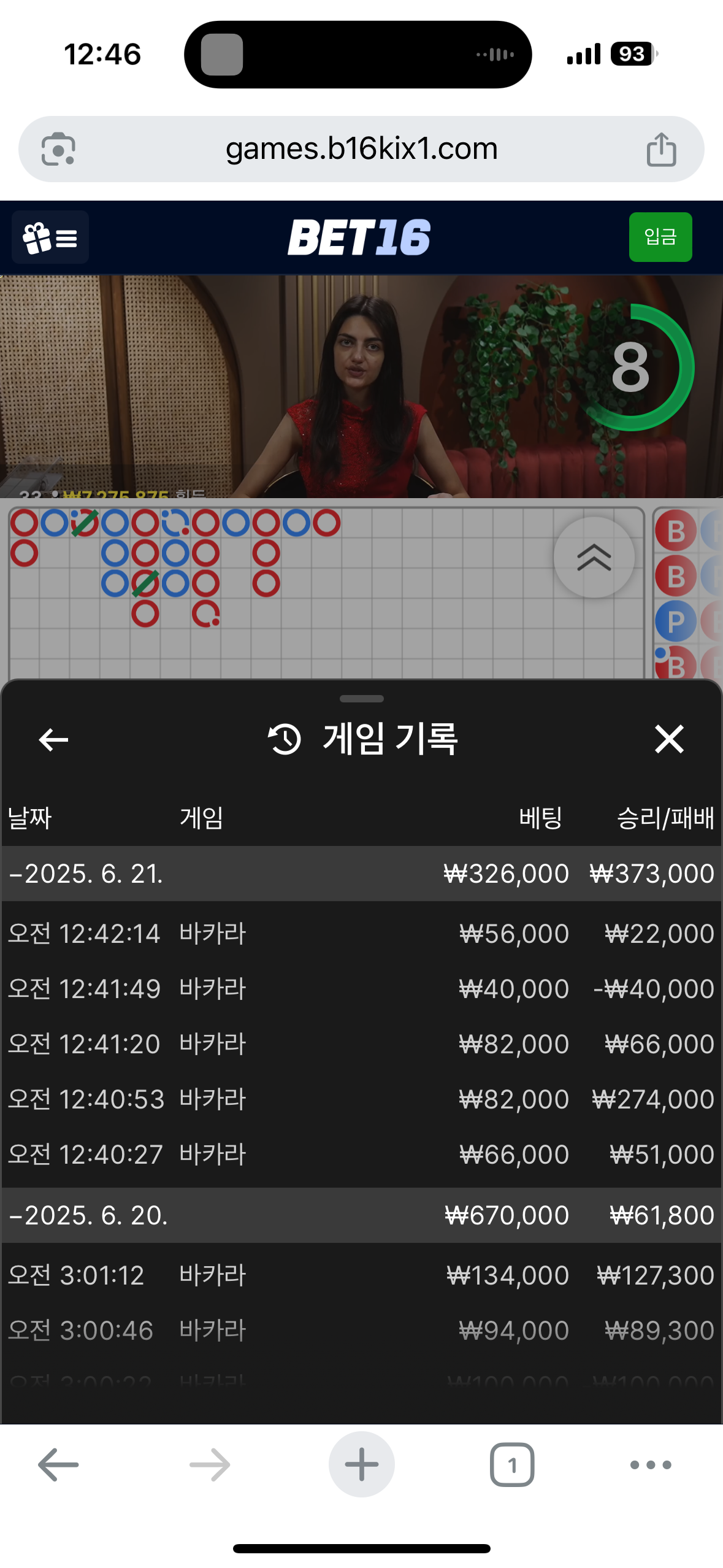Collapse the 2025. 6. 21. date group
This screenshot has height=1568, width=723.
pos(86,874)
